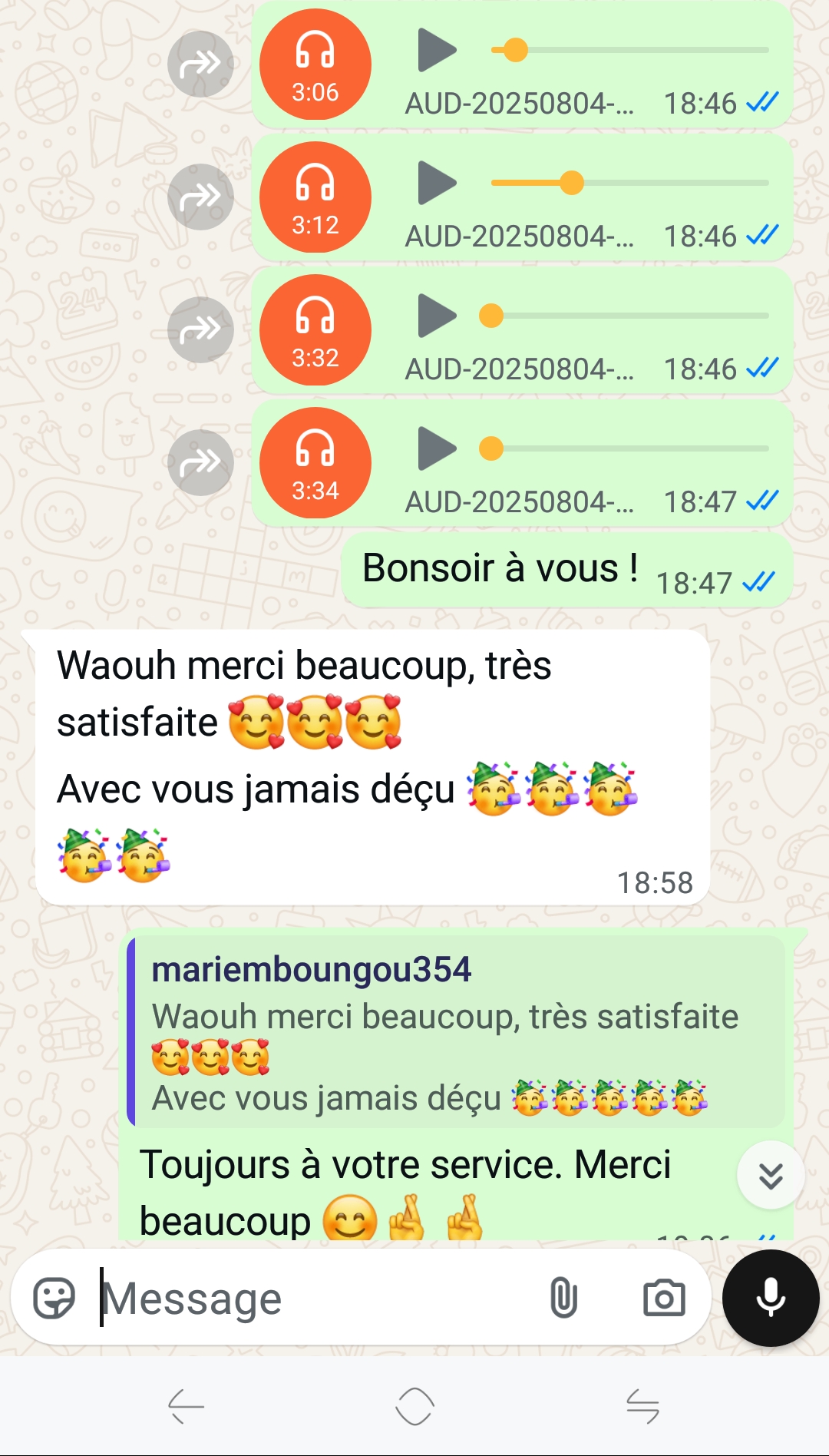Pause or play the 3:34 audio message
Viewport: 829px width, 1456px height.
[435, 449]
